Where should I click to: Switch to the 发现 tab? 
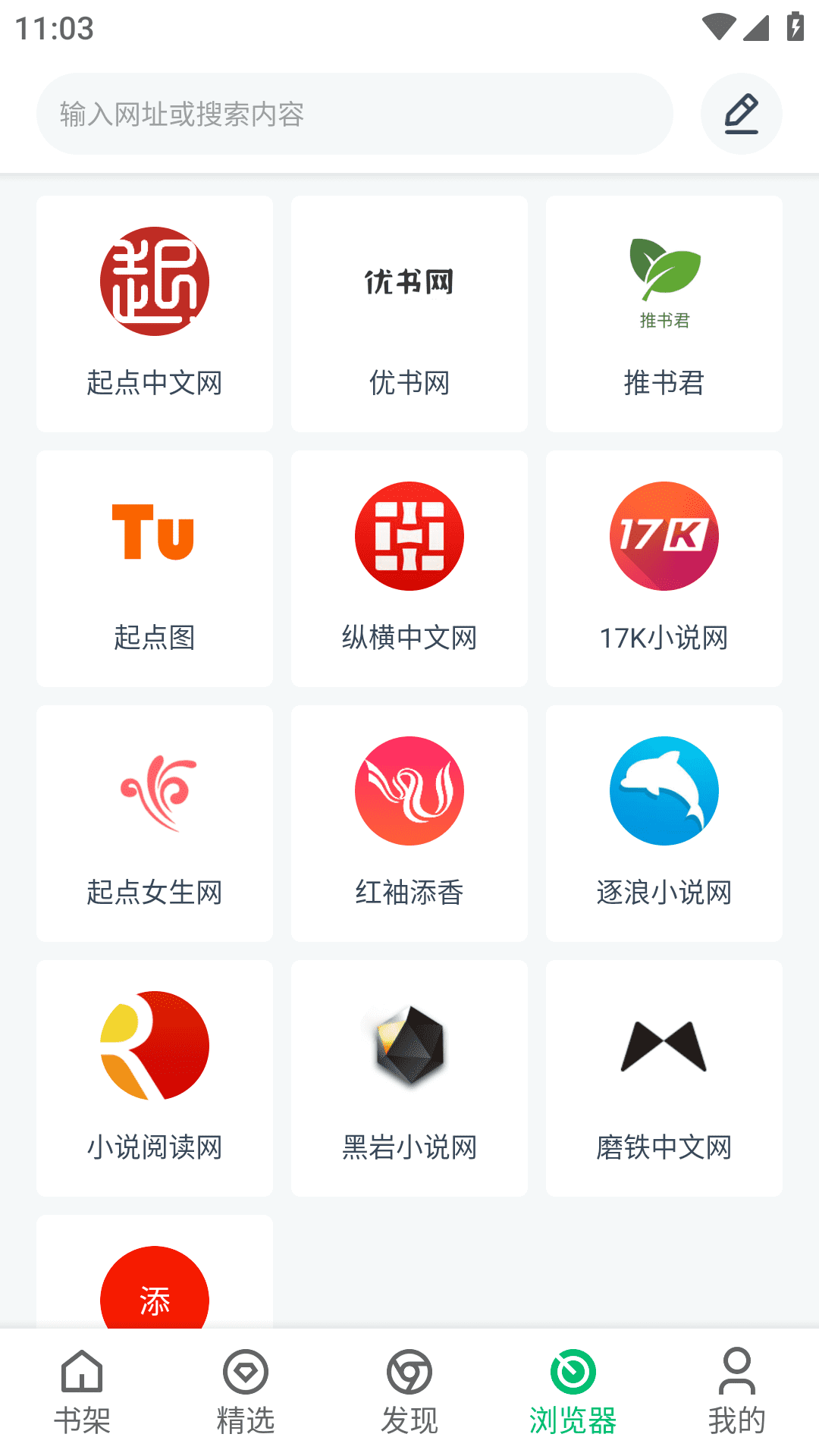(x=409, y=1392)
